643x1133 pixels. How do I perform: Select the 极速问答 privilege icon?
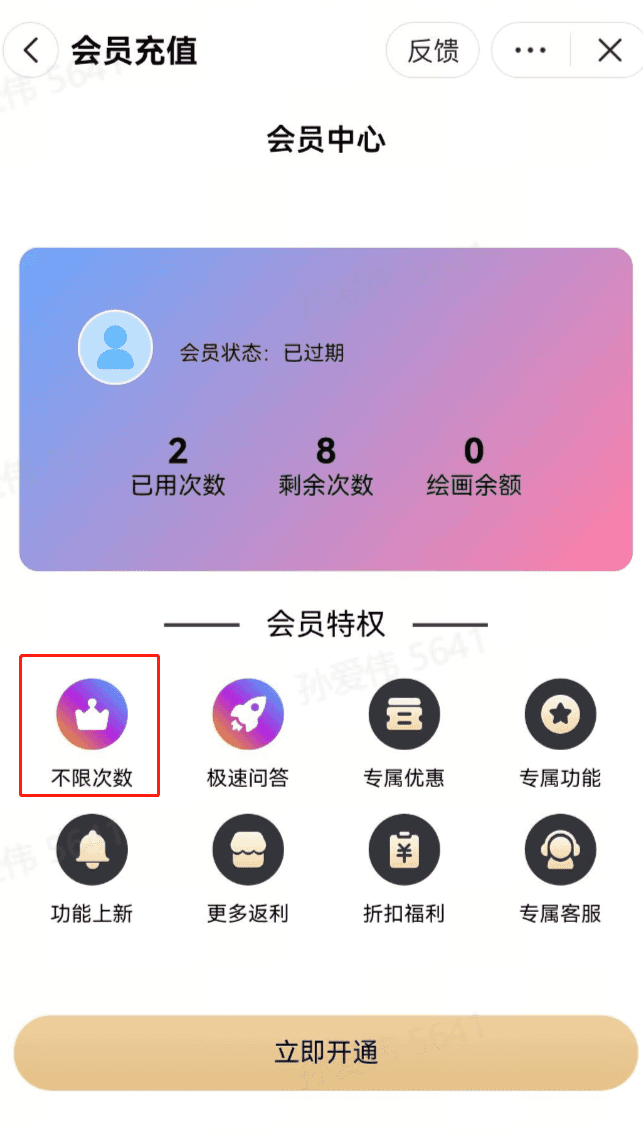click(x=248, y=715)
